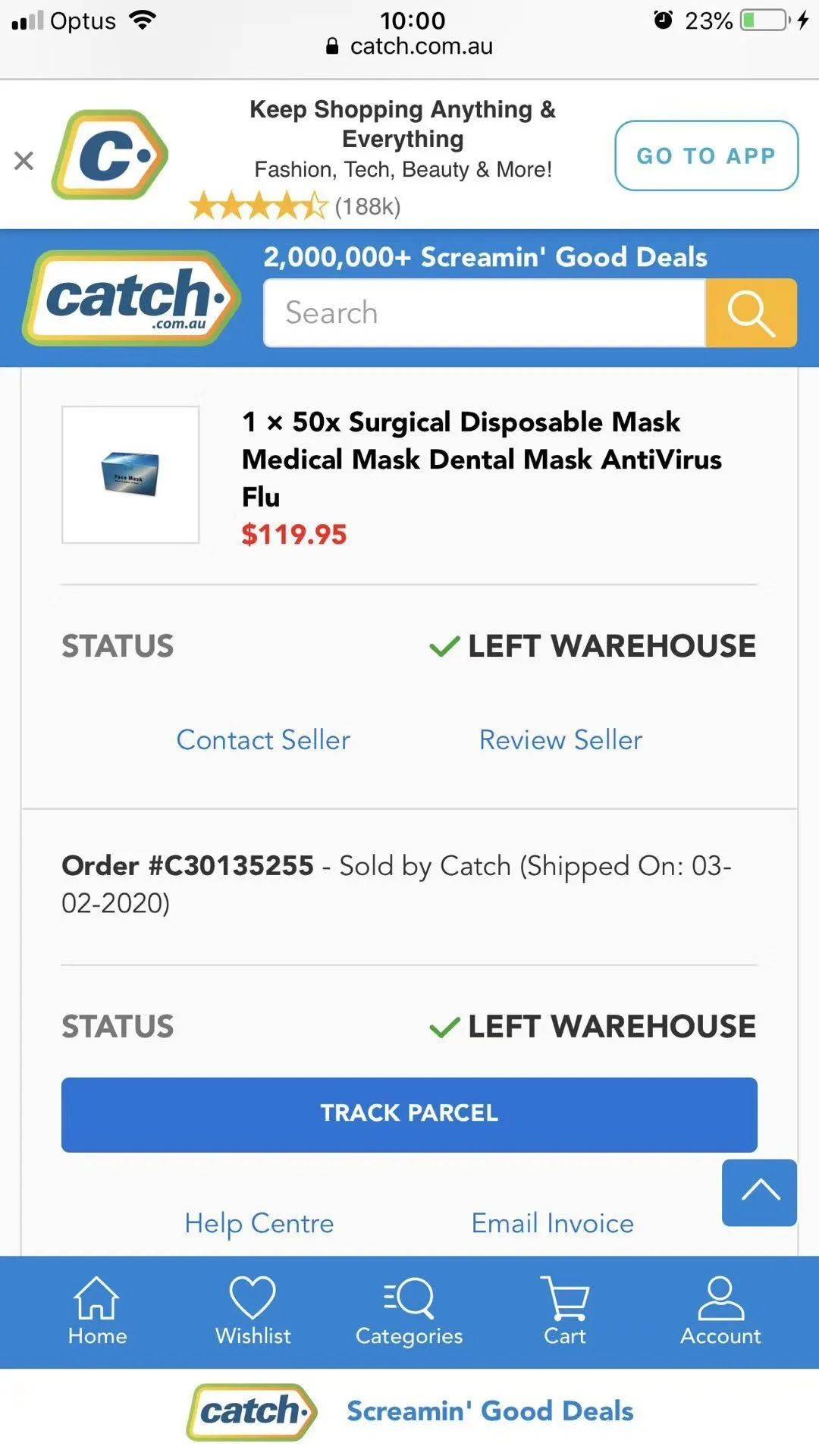Tap the GO TO APP button
Image resolution: width=819 pixels, height=1456 pixels.
706,155
